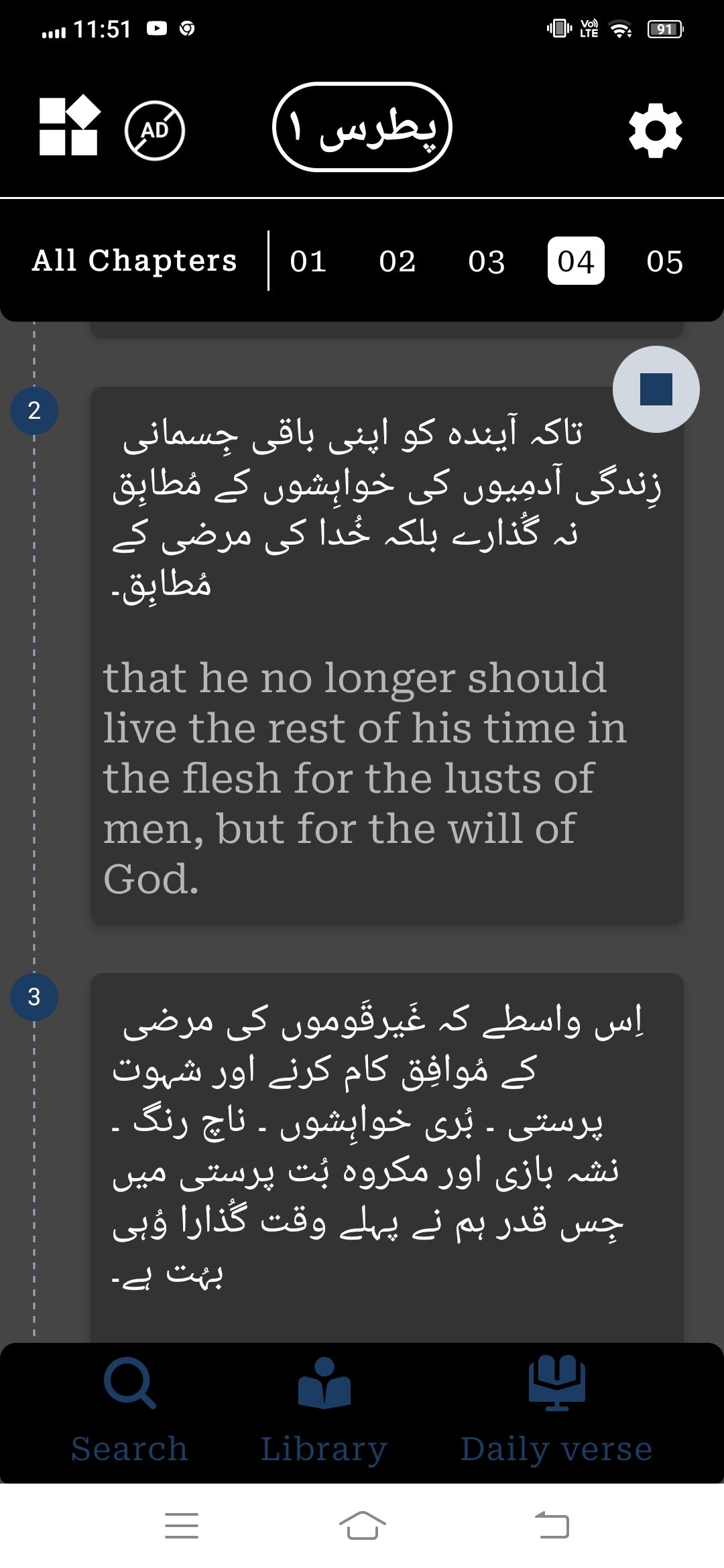Switch to chapter 03
Viewport: 724px width, 1568px height.
point(487,261)
